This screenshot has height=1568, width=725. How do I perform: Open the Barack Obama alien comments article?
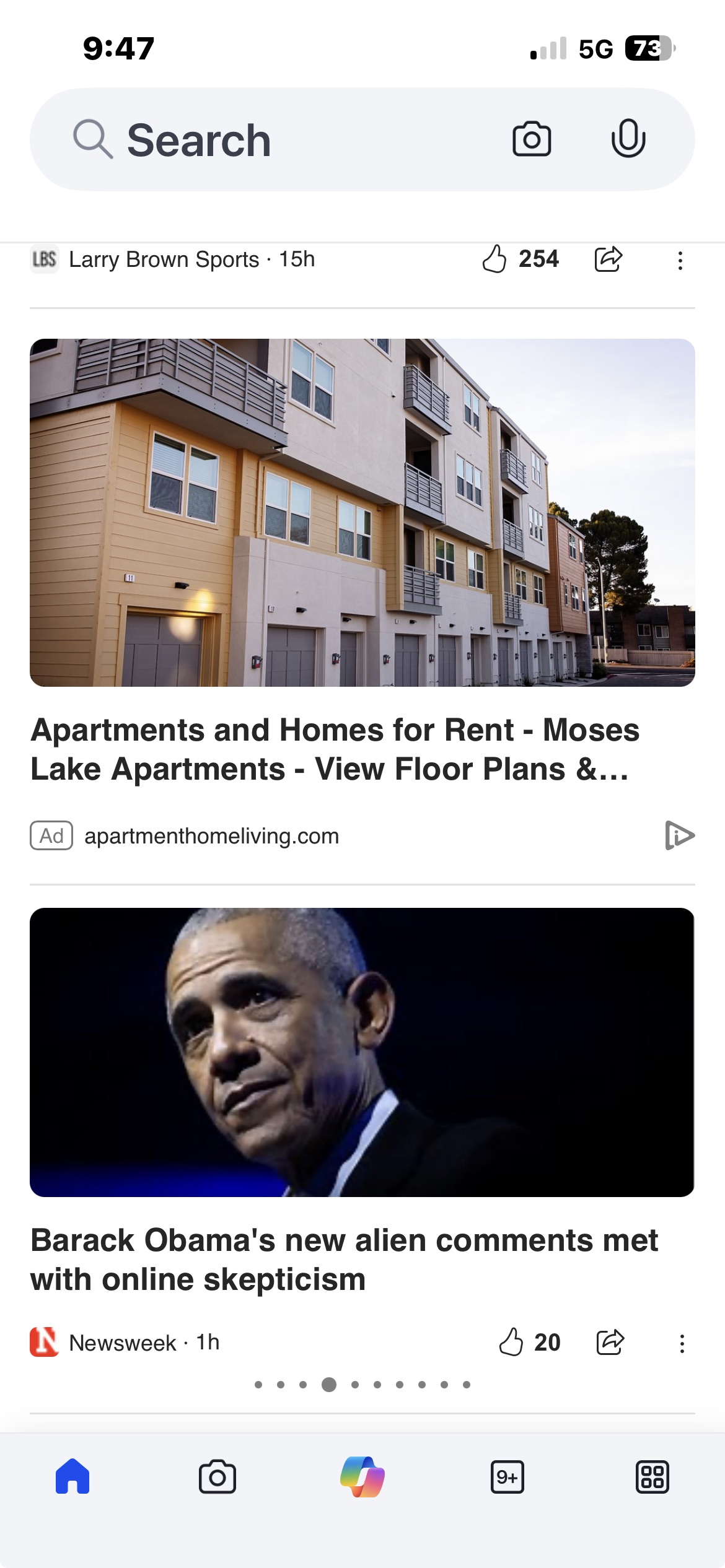[344, 1260]
